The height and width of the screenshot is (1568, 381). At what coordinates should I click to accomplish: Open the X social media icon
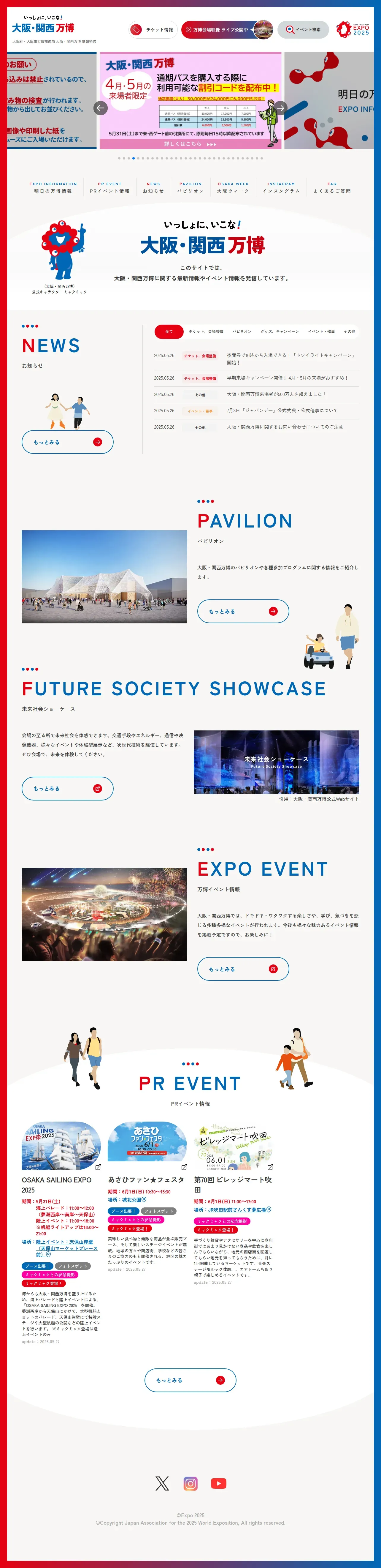[162, 1483]
